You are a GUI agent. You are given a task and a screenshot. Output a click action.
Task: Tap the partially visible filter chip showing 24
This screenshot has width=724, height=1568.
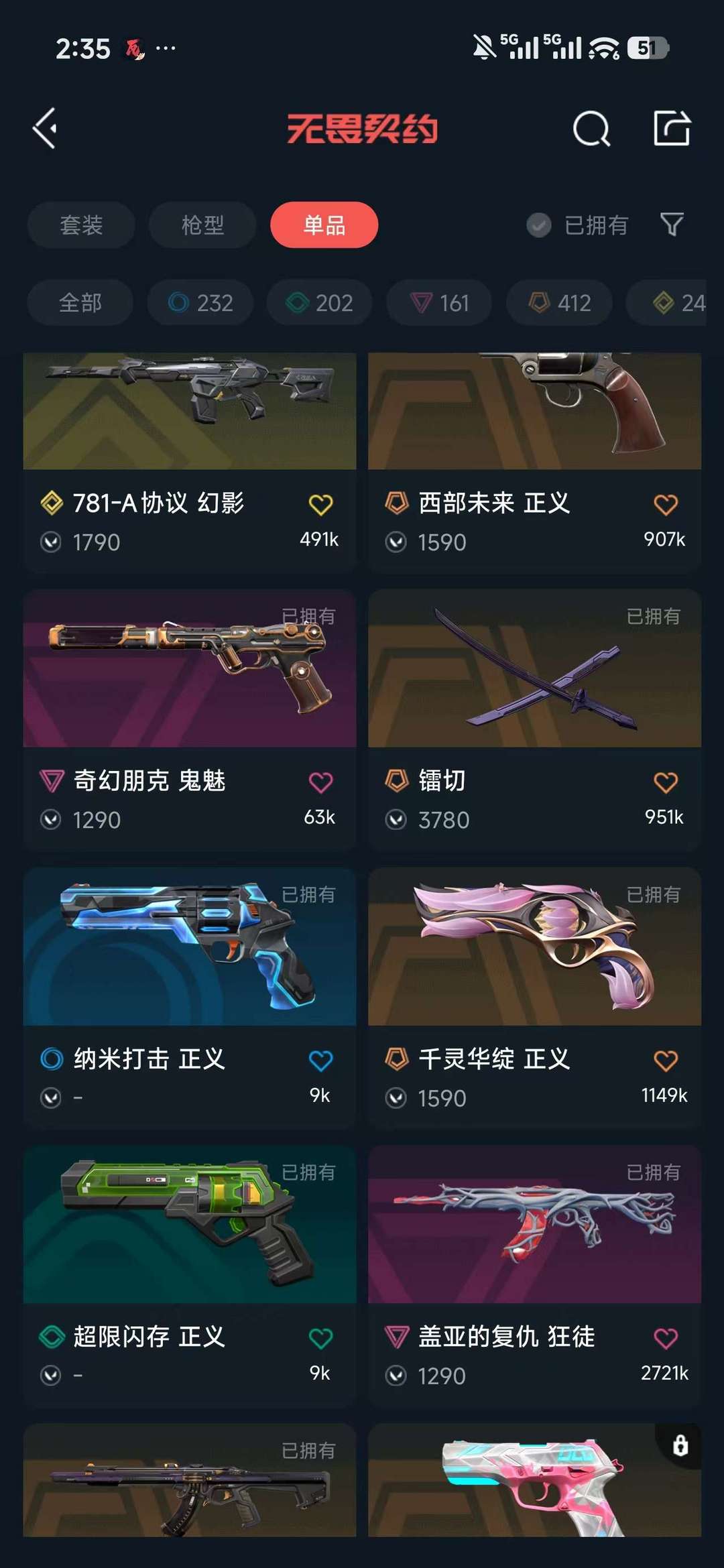tap(677, 302)
